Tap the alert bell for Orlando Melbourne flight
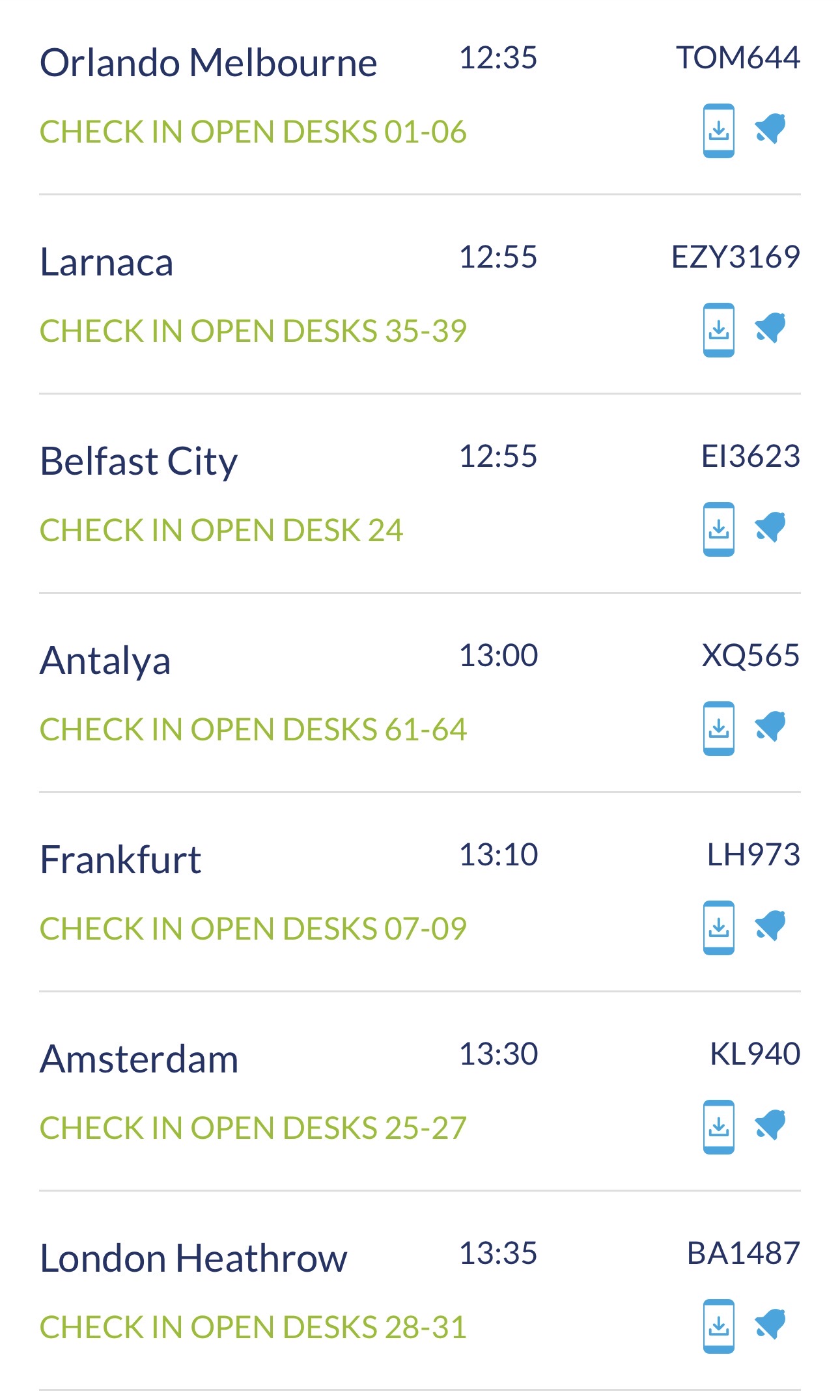The width and height of the screenshot is (840, 1400). pos(770,129)
